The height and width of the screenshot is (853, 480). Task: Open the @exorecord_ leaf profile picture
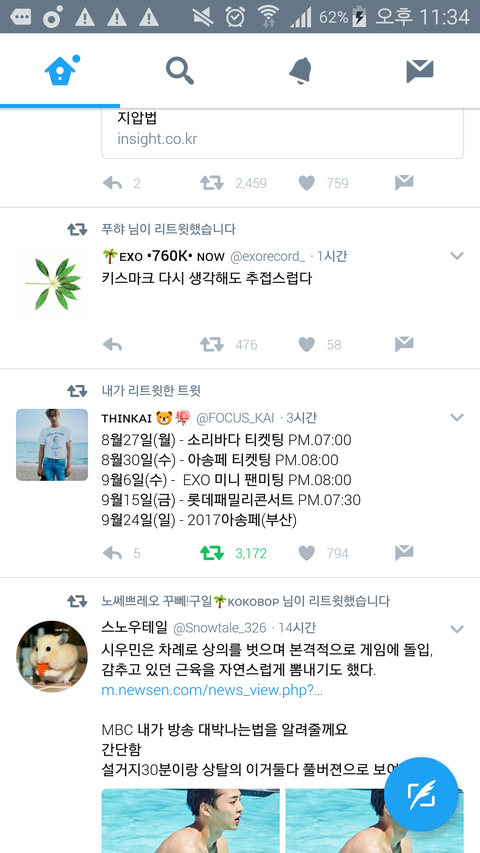(52, 283)
